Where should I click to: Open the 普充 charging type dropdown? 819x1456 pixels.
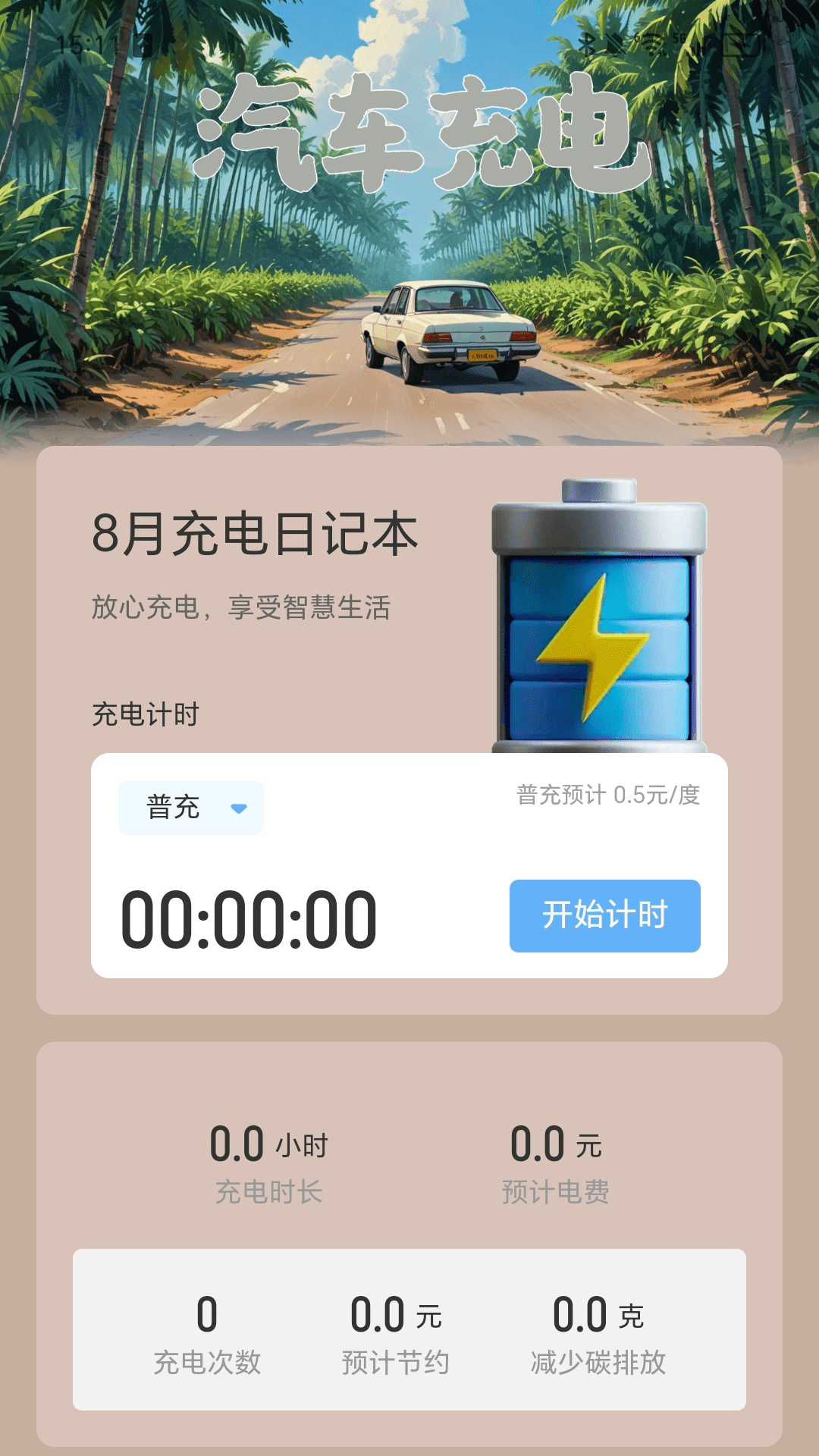coord(191,808)
